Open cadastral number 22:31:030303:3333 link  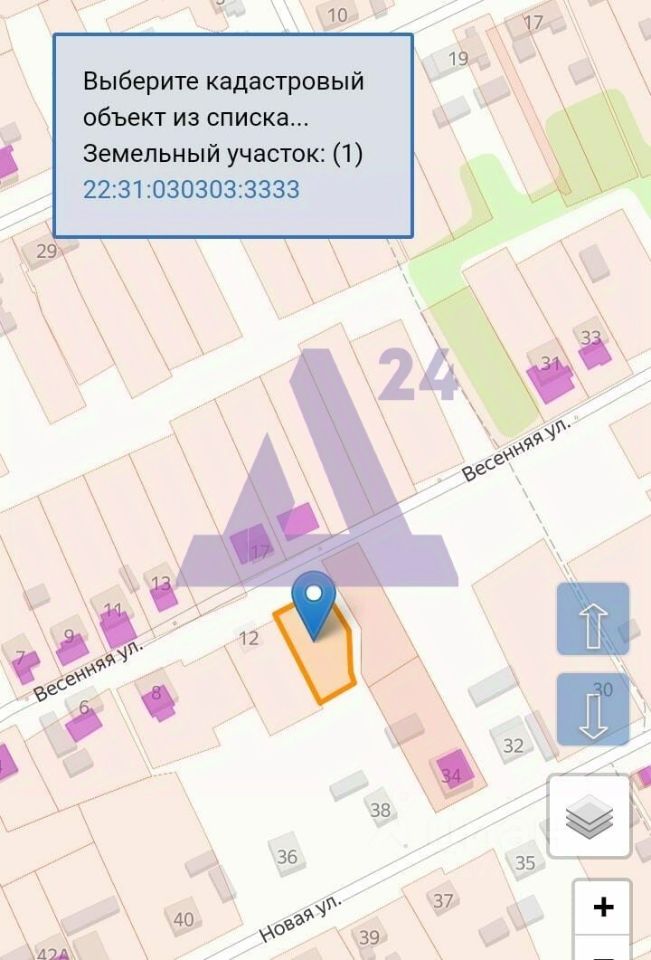(x=191, y=189)
